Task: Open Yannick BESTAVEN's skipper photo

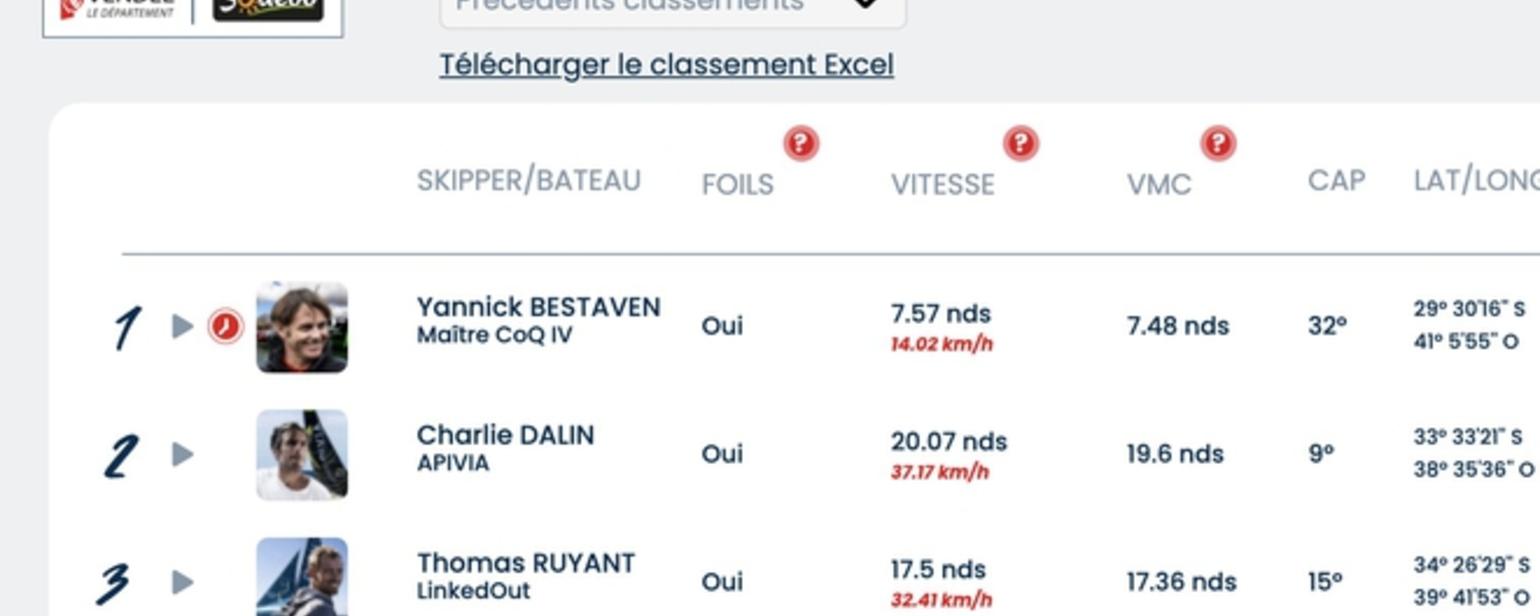Action: click(302, 327)
